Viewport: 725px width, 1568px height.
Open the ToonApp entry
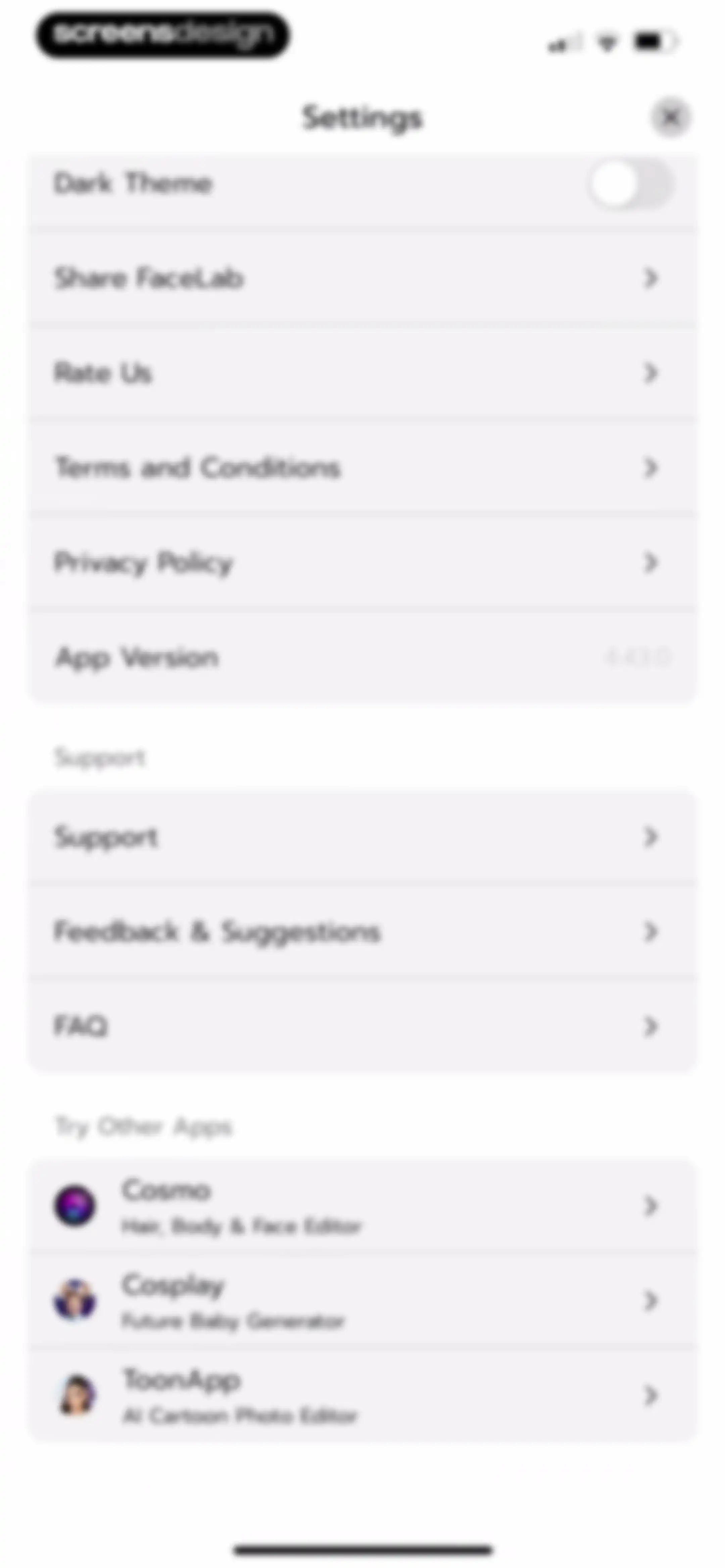pos(362,1395)
